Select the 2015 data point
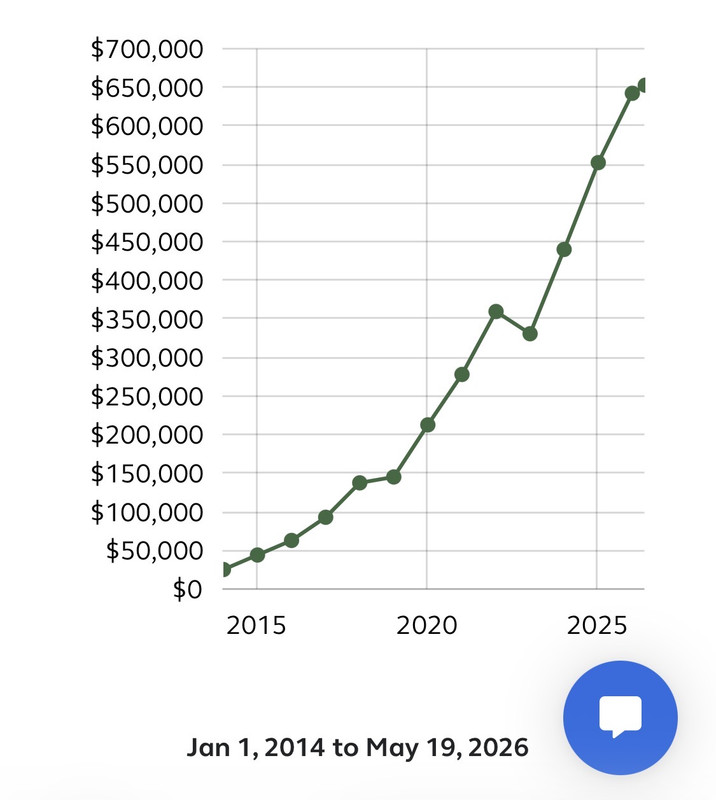Viewport: 716px width, 800px height. pyautogui.click(x=257, y=555)
